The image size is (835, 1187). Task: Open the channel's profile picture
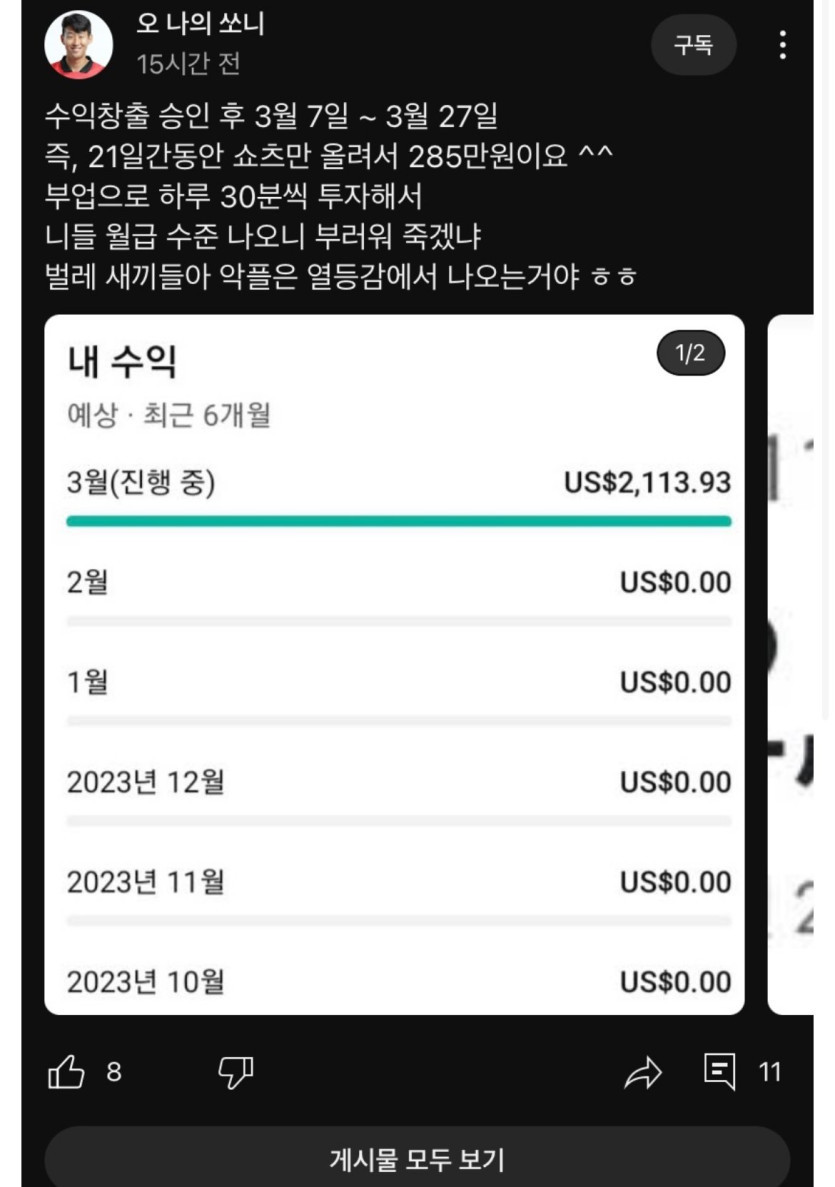(78, 45)
